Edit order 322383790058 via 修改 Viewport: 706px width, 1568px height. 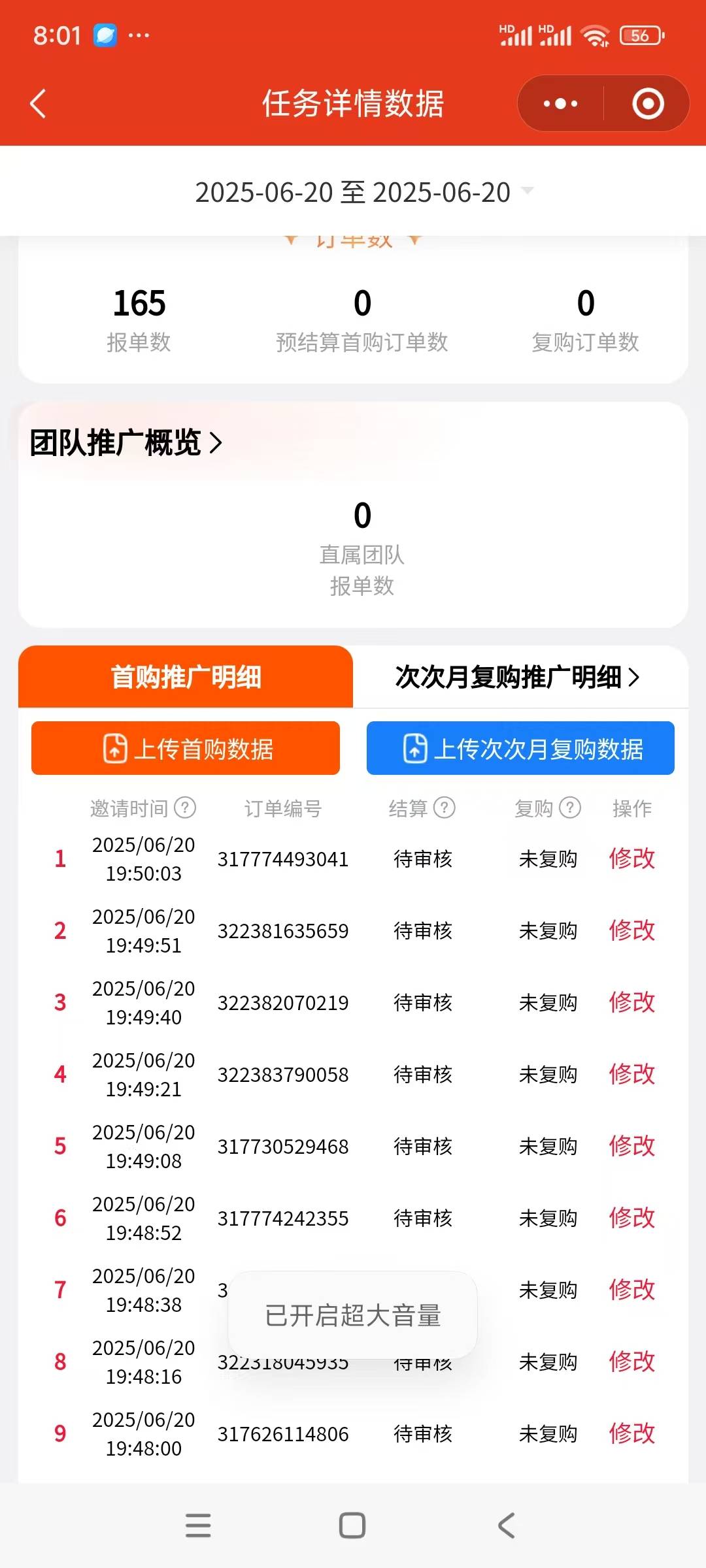pos(631,1074)
